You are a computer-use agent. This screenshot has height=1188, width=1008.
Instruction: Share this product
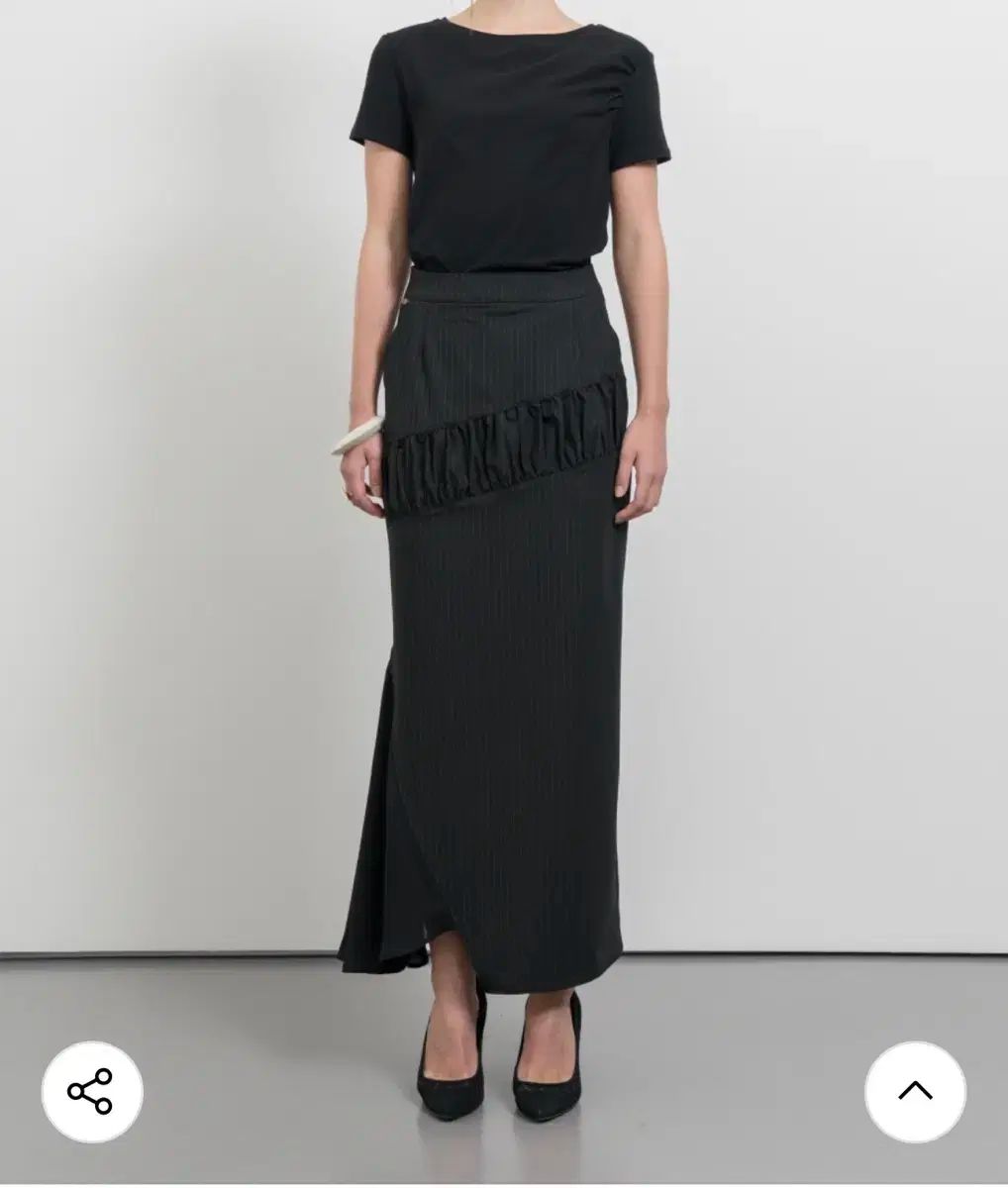click(91, 1092)
